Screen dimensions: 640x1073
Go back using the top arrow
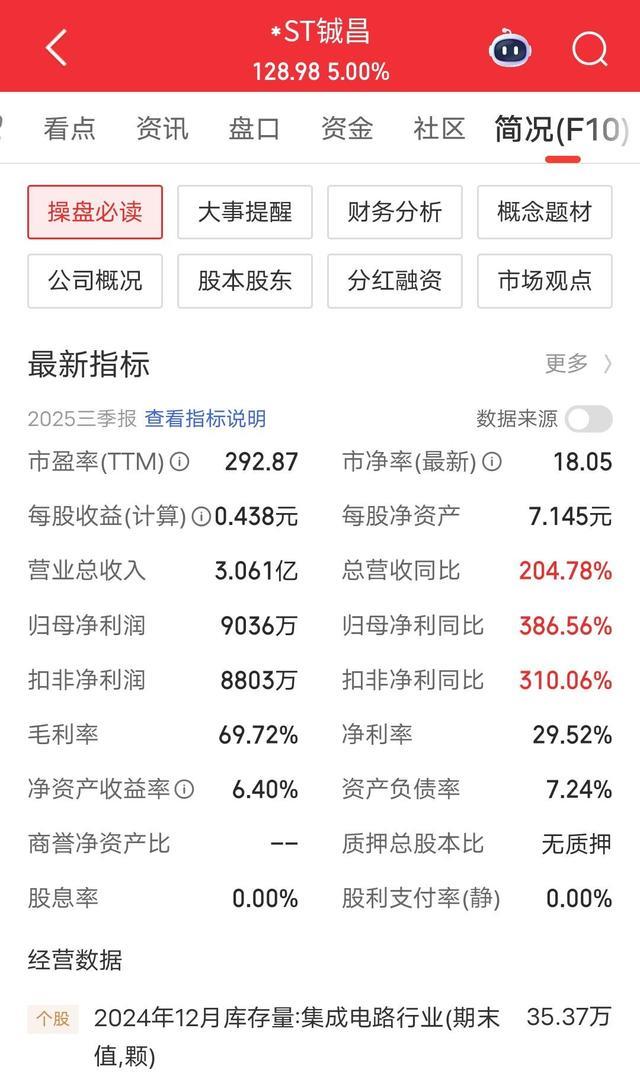point(56,47)
